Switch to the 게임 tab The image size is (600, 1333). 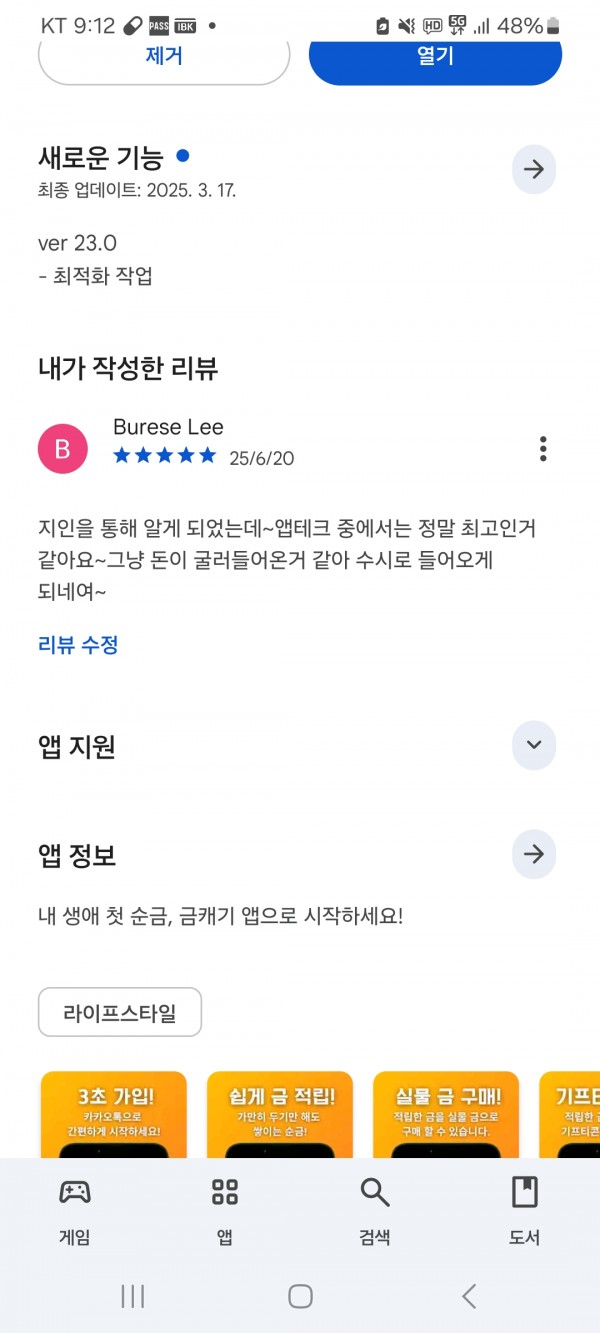click(x=75, y=1210)
